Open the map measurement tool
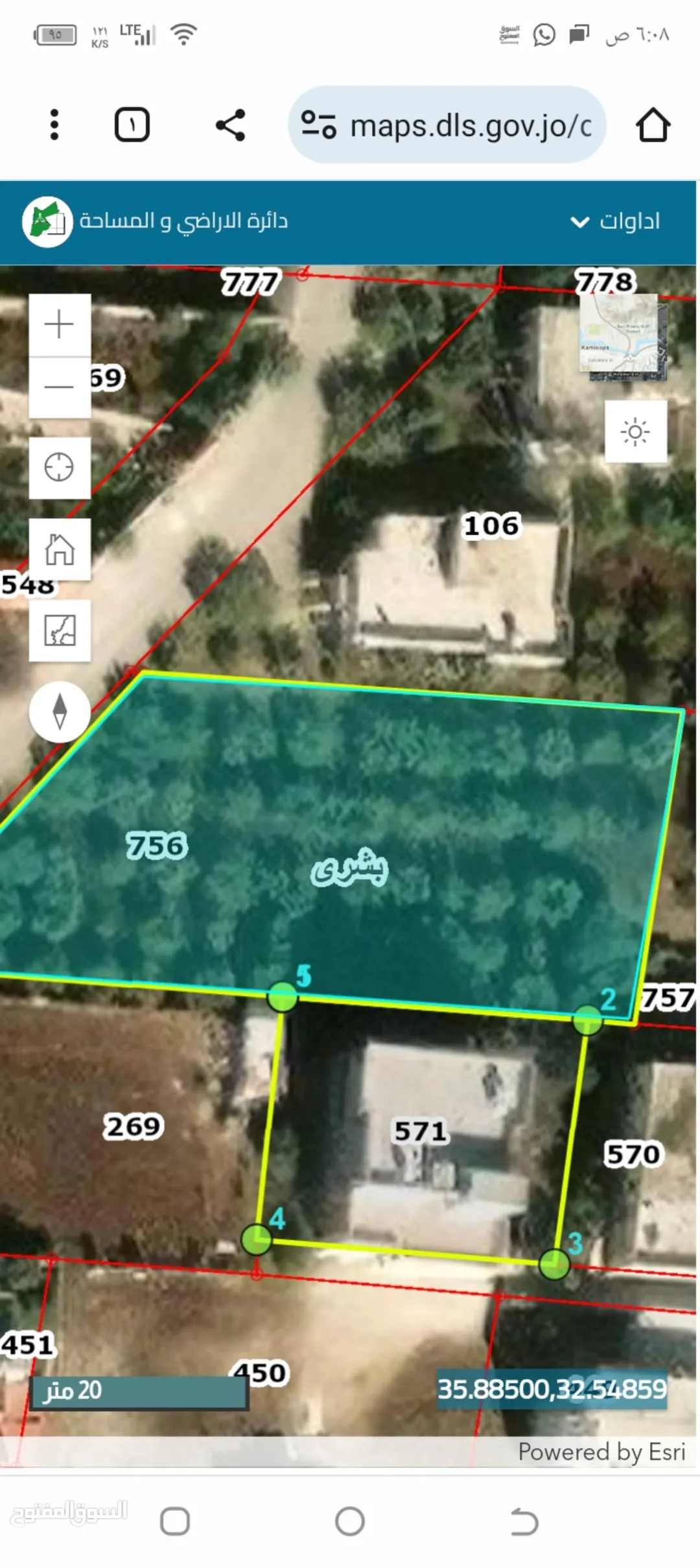The height and width of the screenshot is (1568, 700). [x=60, y=630]
